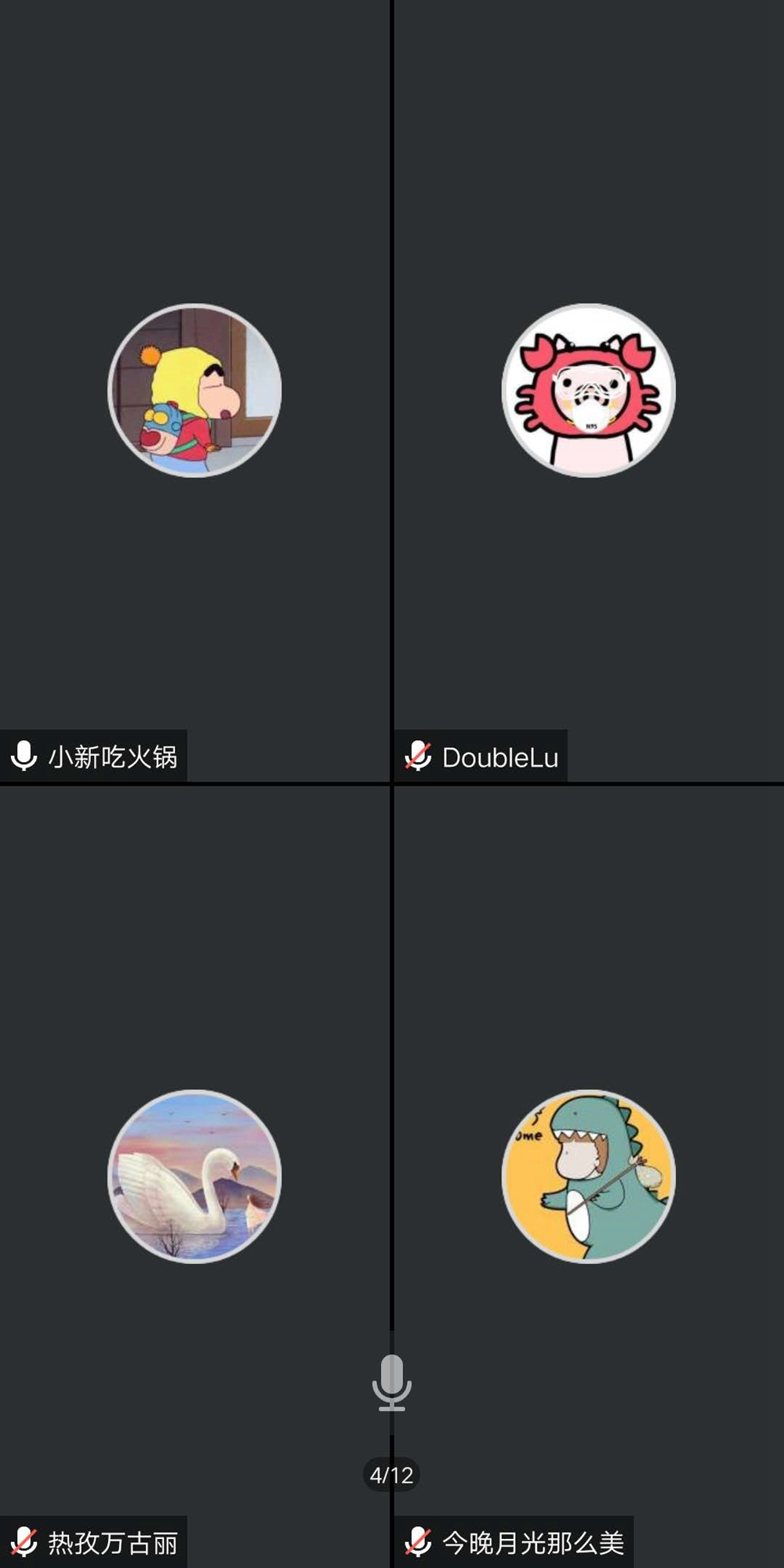The width and height of the screenshot is (784, 1568).
Task: Open the tile for 今晚月光那么美
Action: click(x=588, y=1176)
